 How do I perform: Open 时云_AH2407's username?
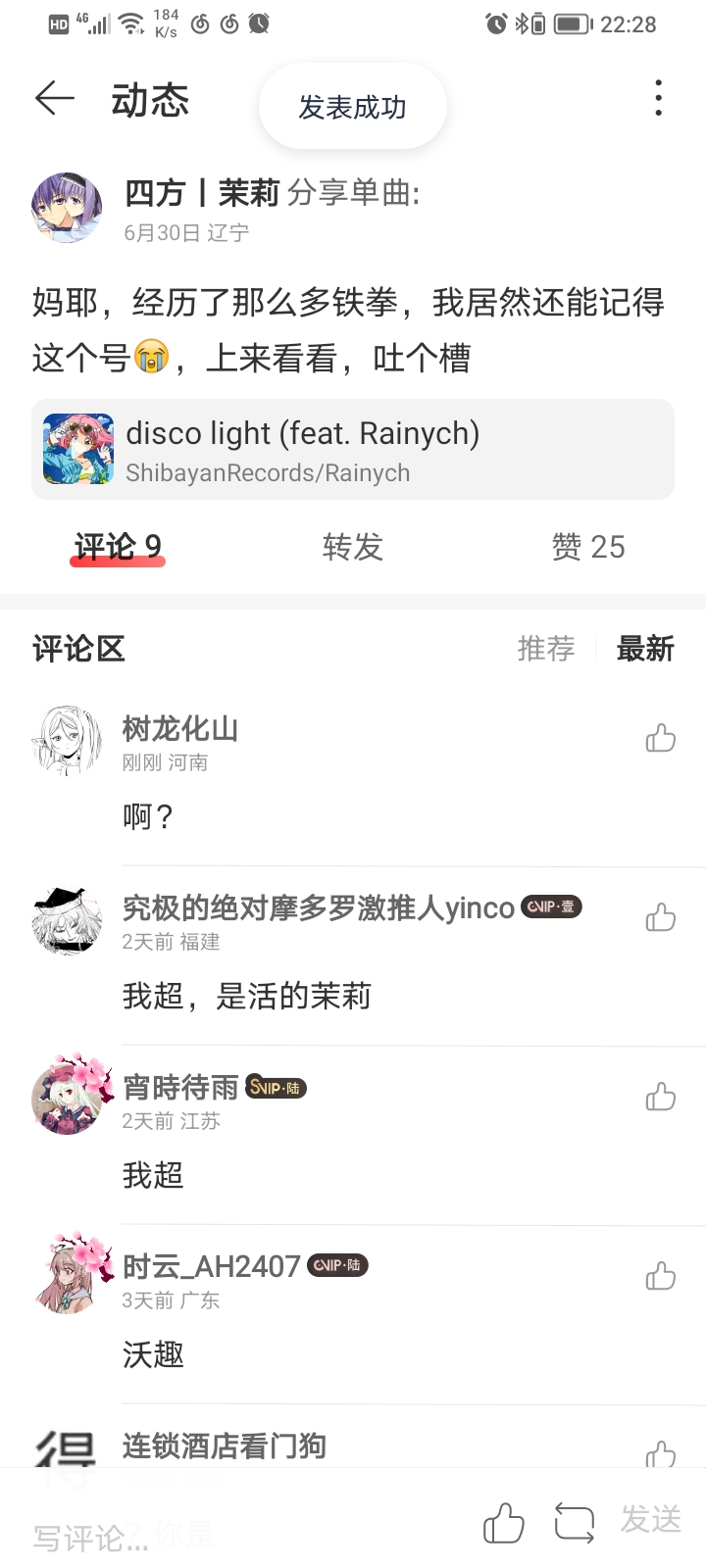(212, 1266)
